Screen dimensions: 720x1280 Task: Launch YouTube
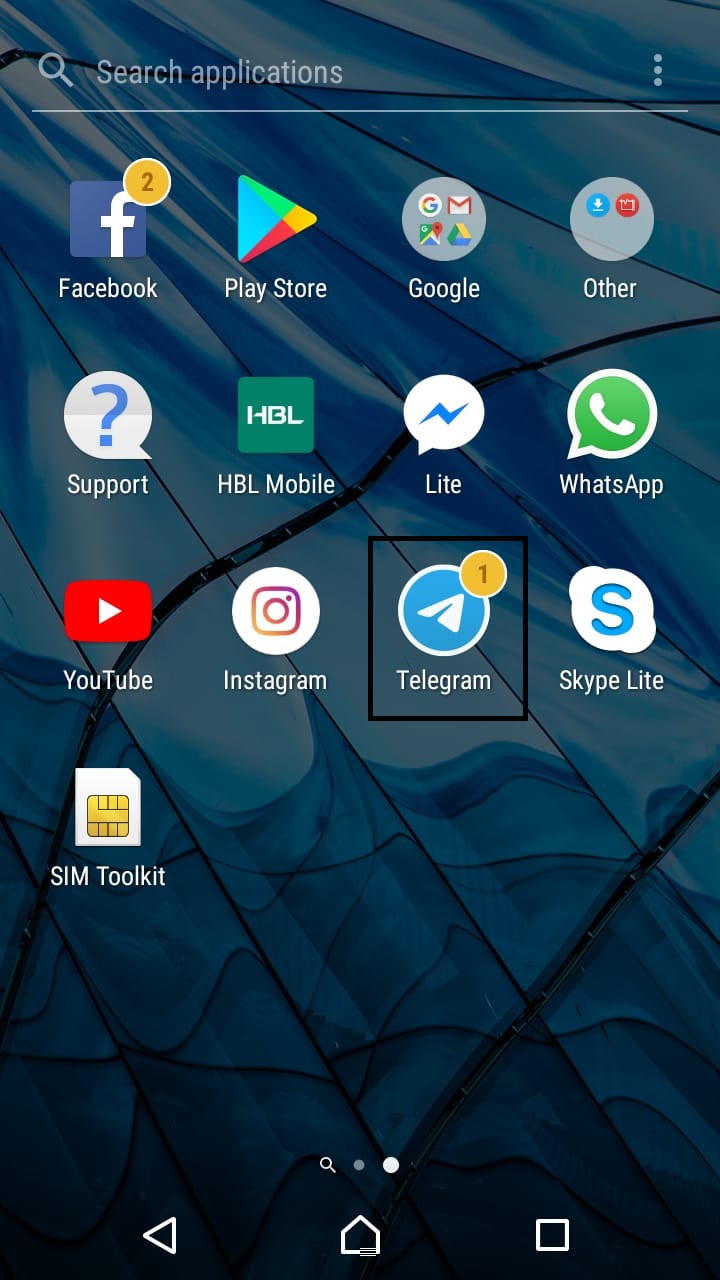tap(108, 611)
